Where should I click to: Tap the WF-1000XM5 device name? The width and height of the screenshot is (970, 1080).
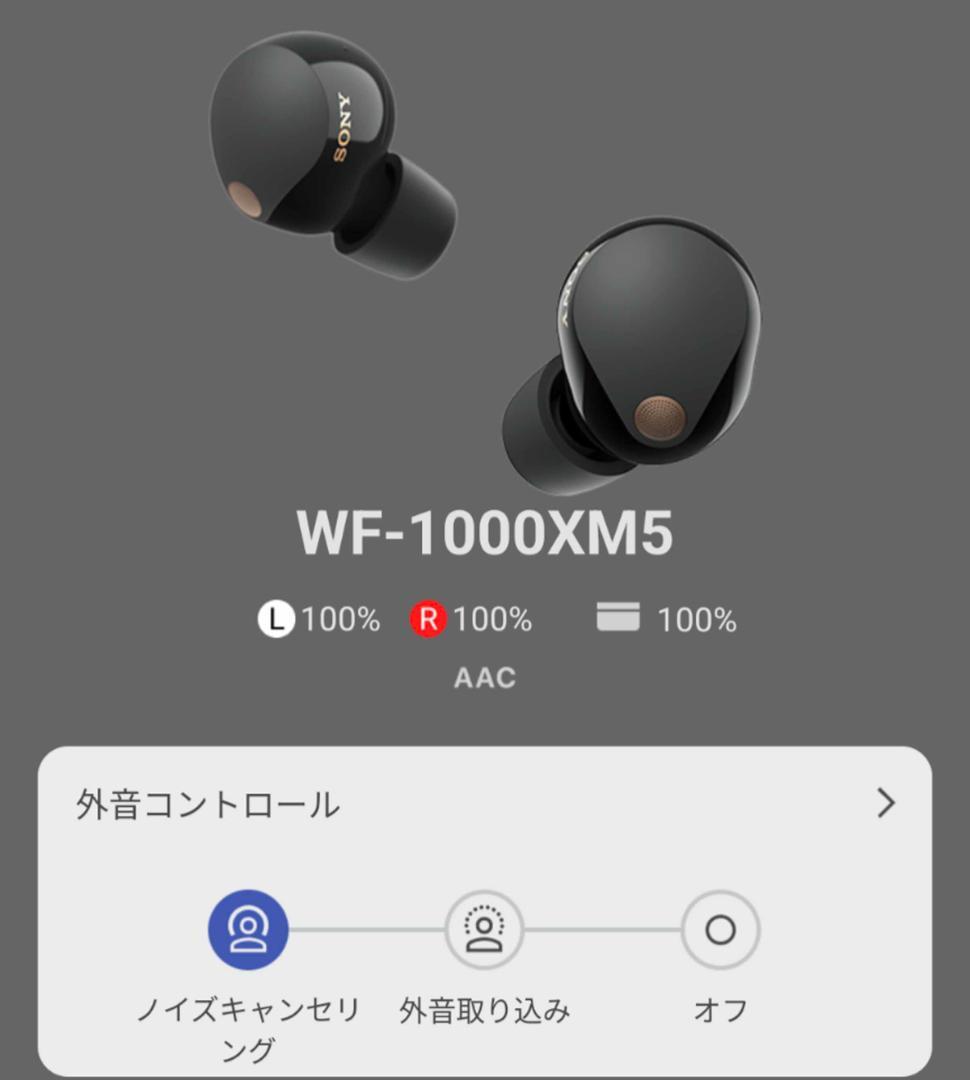click(484, 532)
